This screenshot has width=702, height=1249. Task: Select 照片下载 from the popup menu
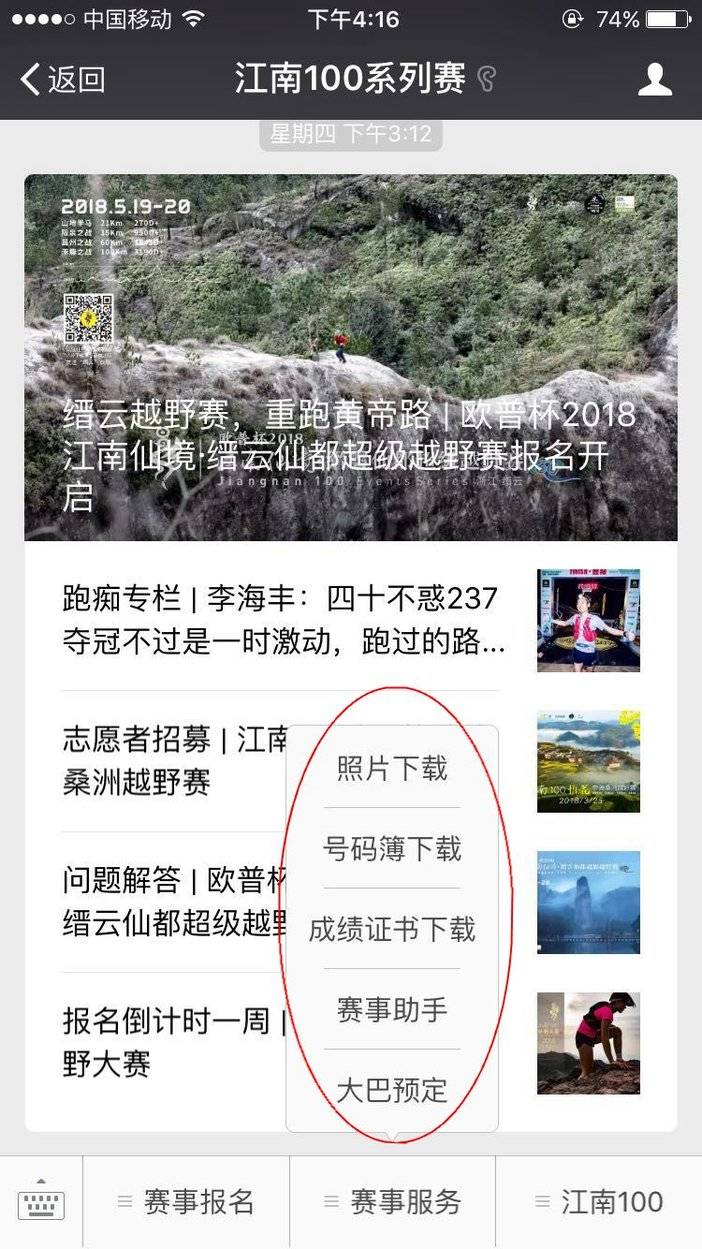(x=392, y=768)
